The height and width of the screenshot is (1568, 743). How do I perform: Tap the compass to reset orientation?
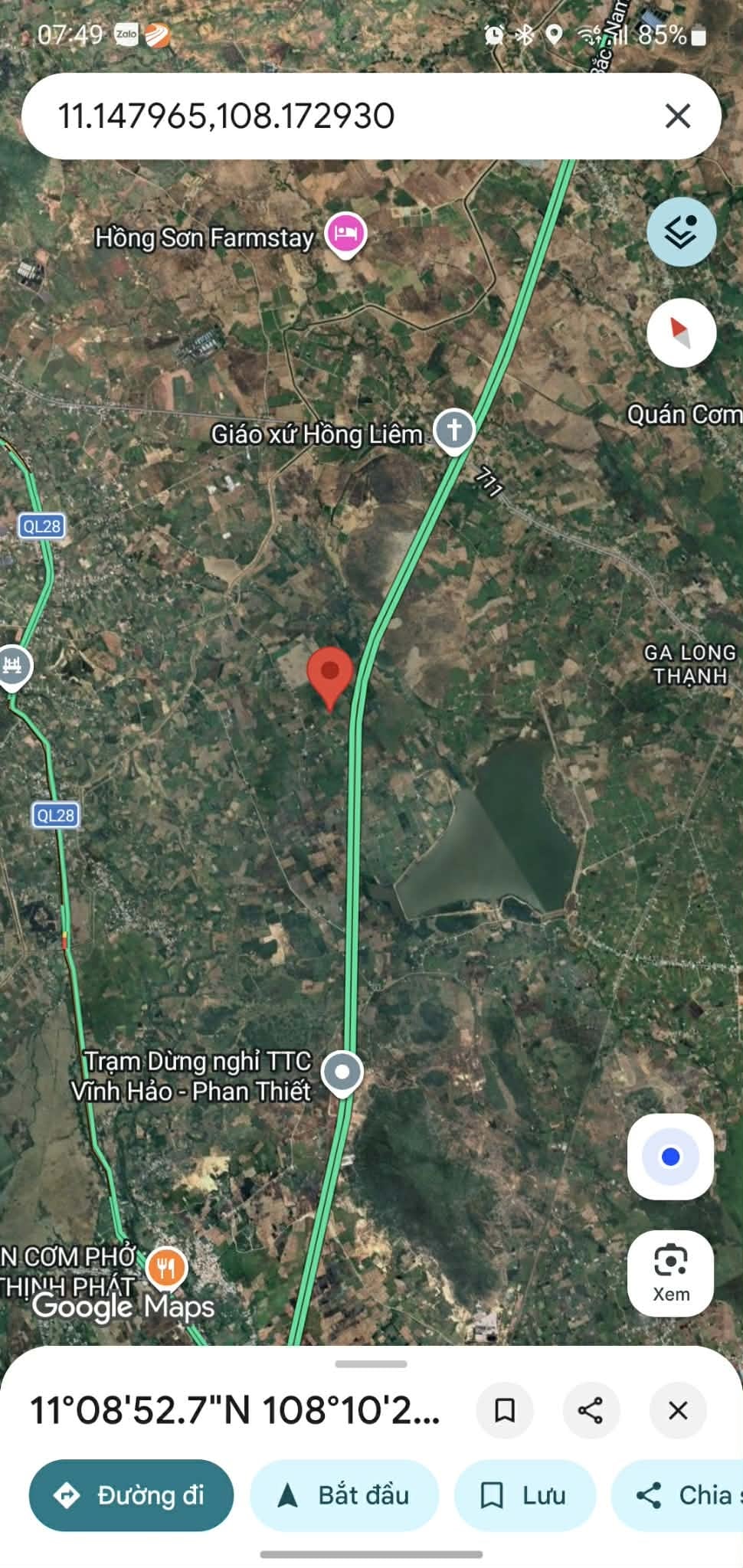pyautogui.click(x=680, y=333)
